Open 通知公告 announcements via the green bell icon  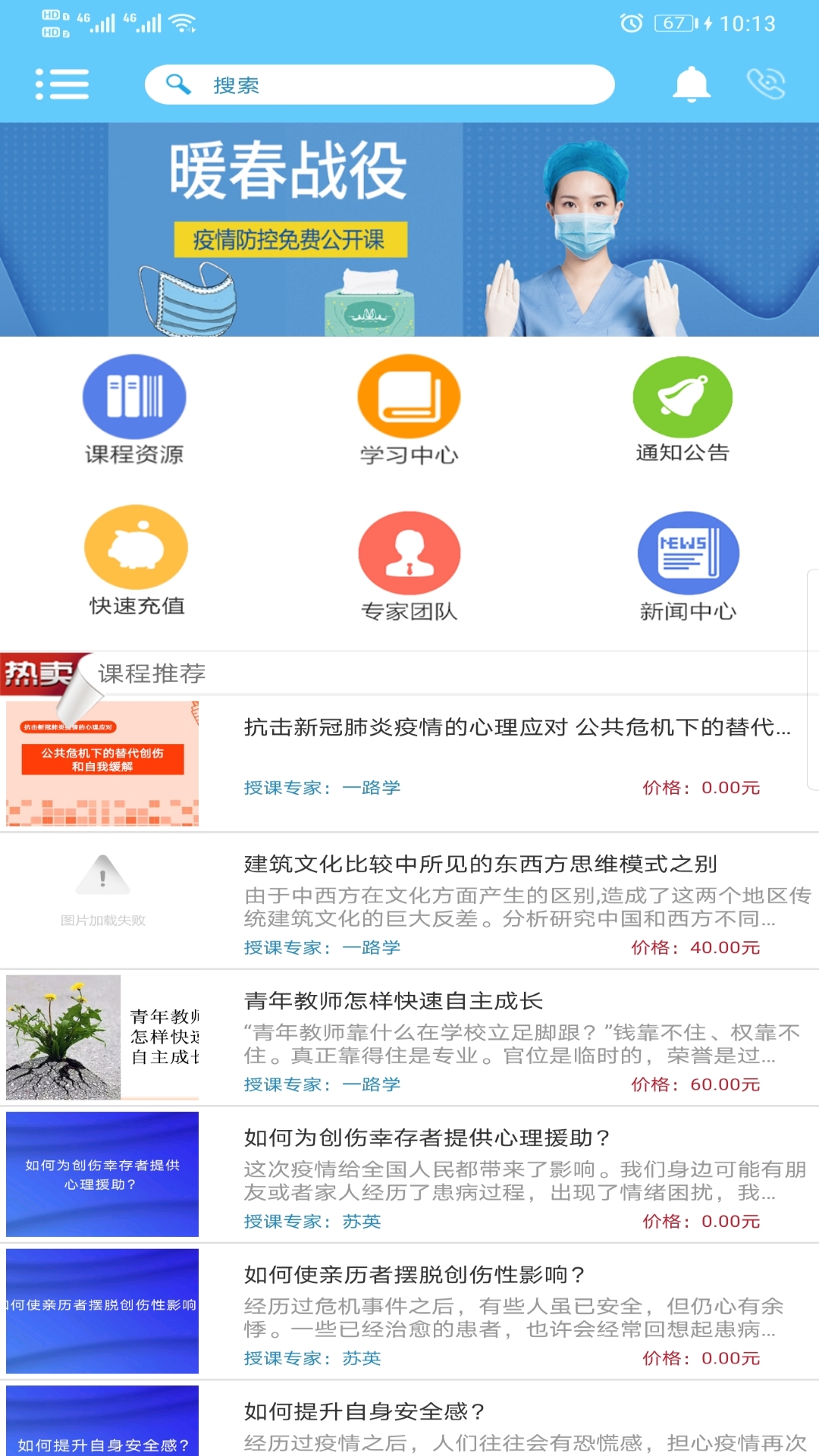point(682,402)
